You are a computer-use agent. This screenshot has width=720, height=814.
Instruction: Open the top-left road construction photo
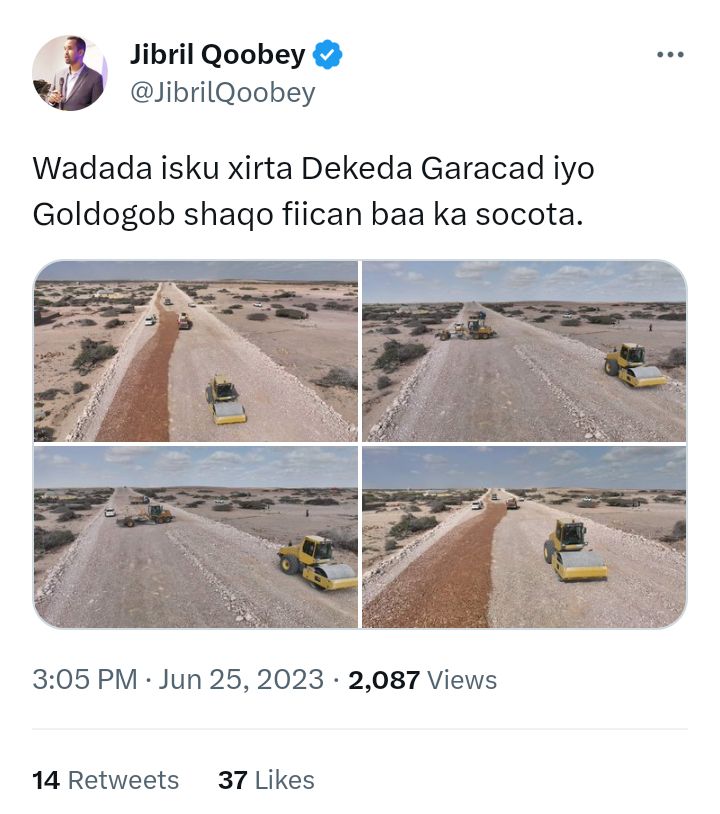196,351
